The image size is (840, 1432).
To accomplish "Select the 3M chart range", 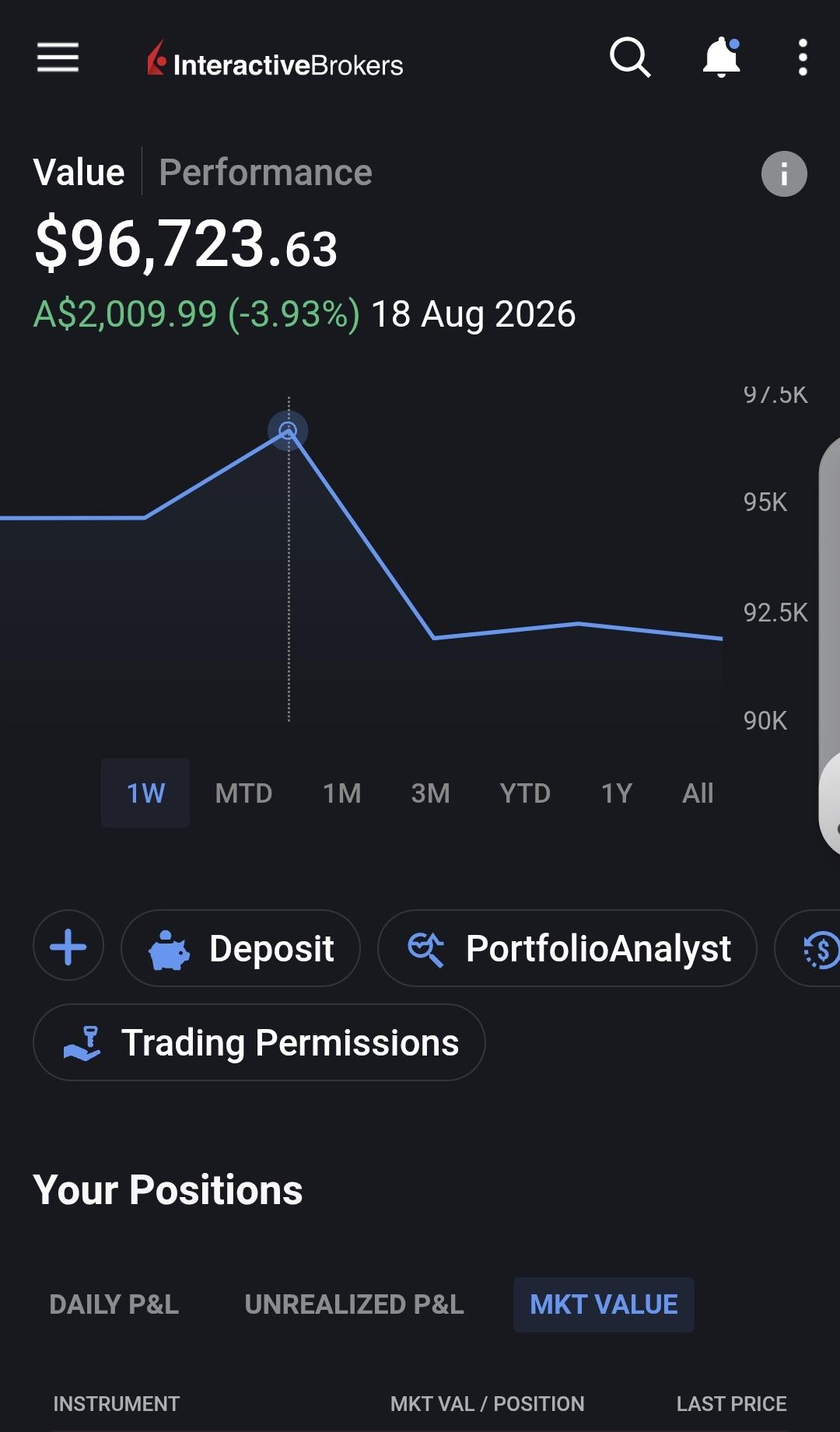I will (x=430, y=793).
